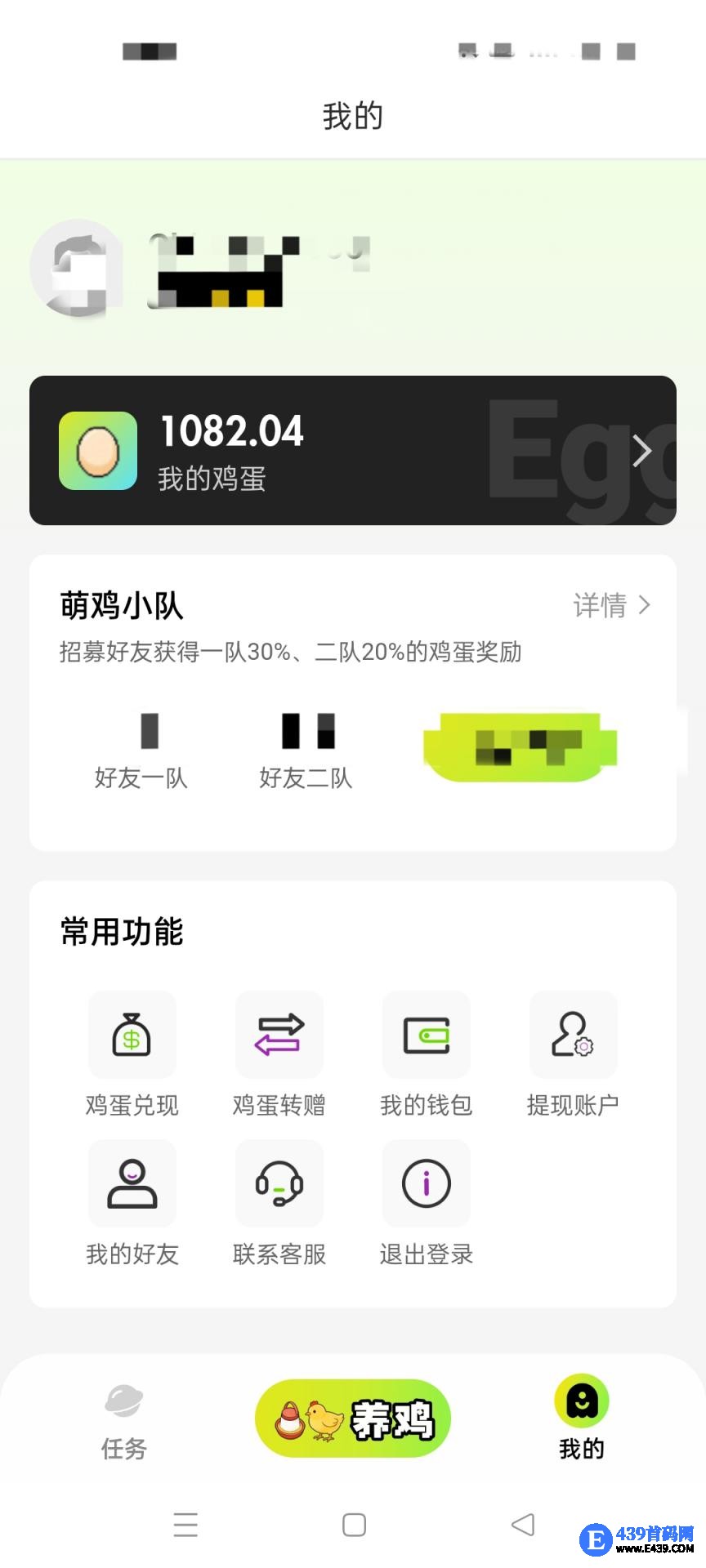
Task: Select the 提现账户 account settings icon
Action: [x=573, y=1035]
